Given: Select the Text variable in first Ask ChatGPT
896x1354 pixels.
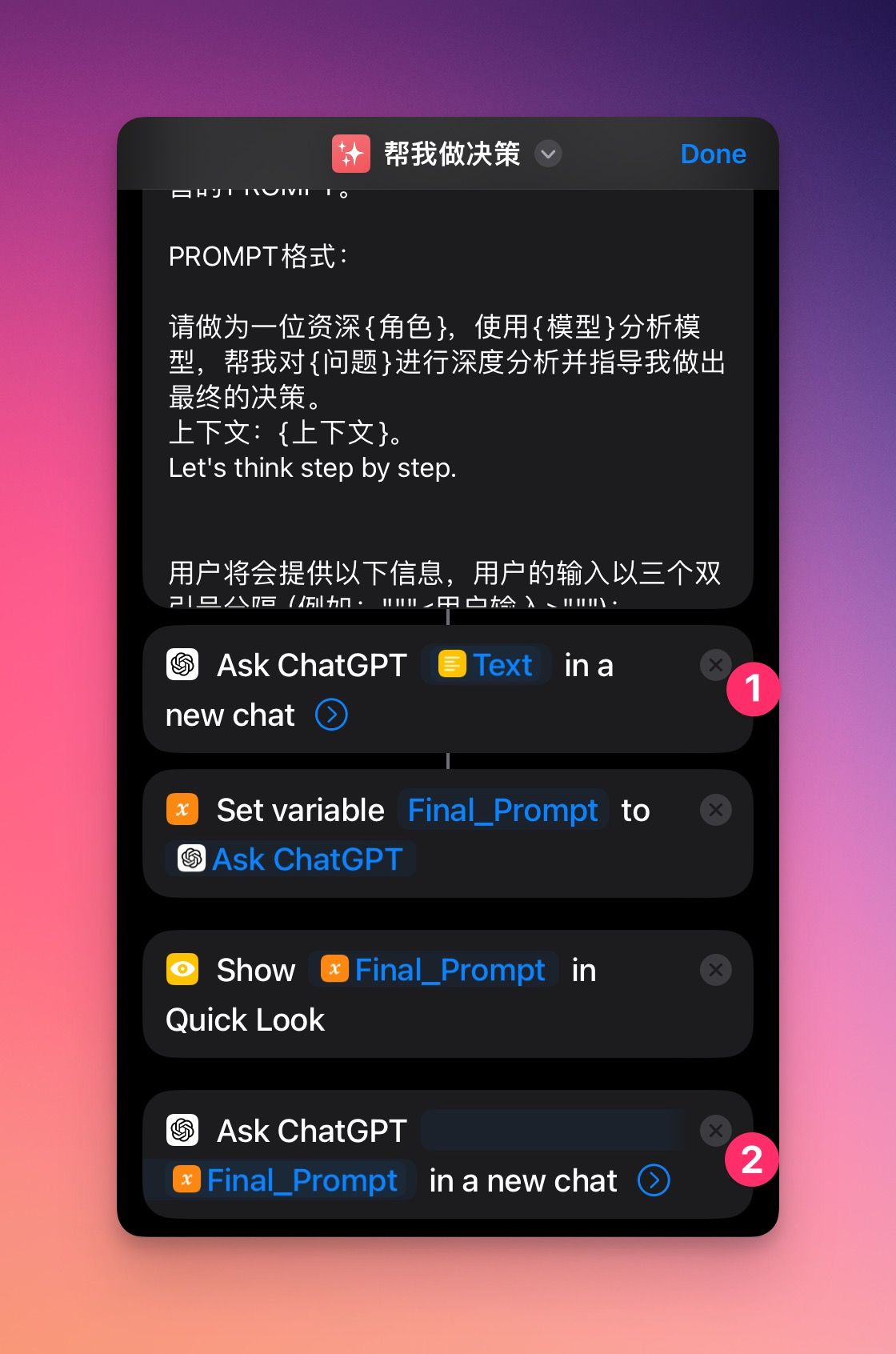Looking at the screenshot, I should pyautogui.click(x=486, y=665).
